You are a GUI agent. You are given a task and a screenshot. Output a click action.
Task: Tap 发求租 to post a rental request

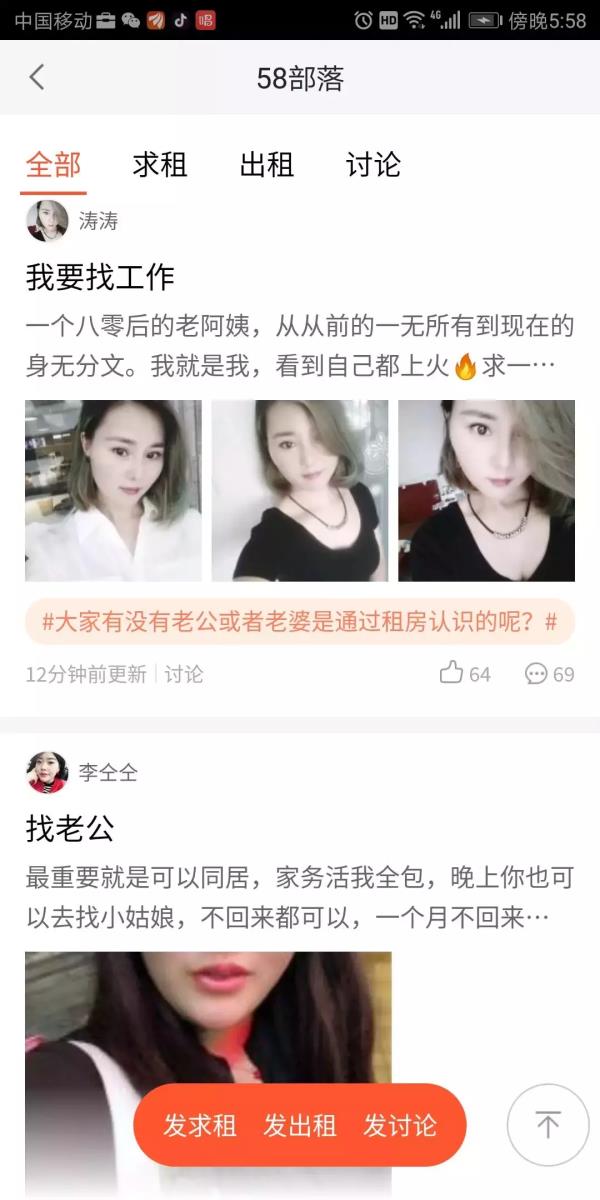tap(200, 1125)
